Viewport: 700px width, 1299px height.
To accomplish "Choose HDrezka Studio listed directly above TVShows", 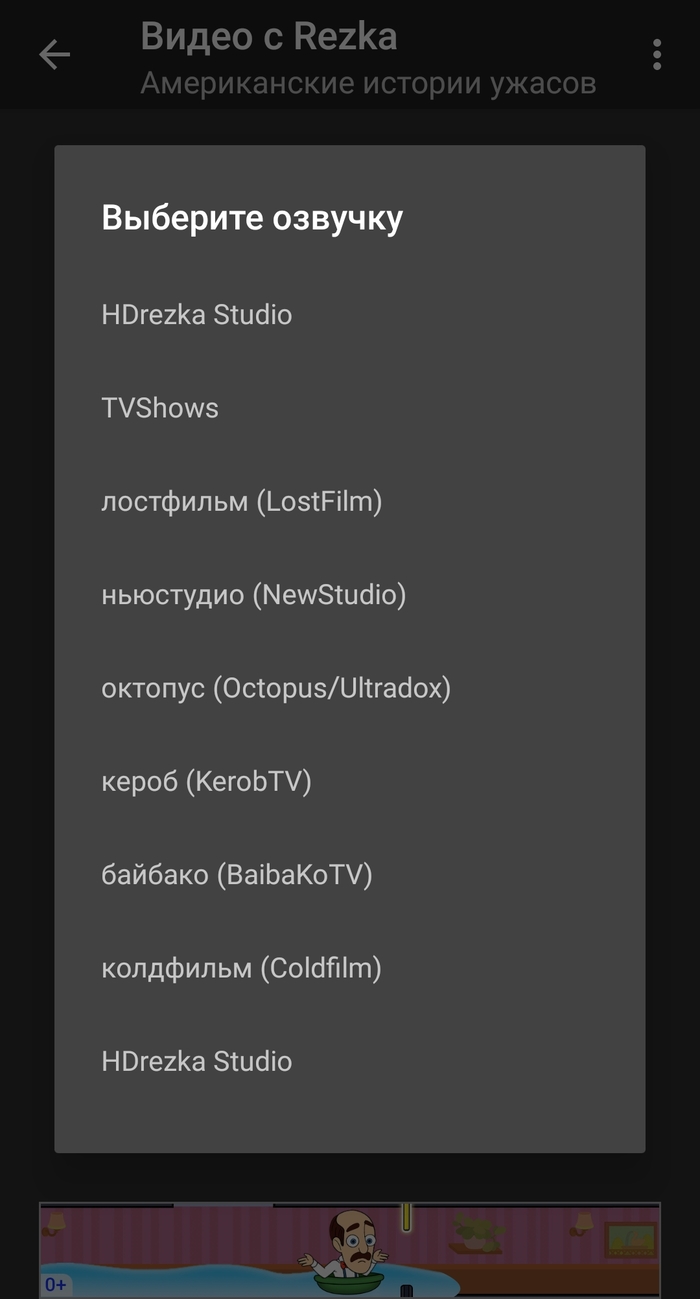I will pyautogui.click(x=197, y=315).
